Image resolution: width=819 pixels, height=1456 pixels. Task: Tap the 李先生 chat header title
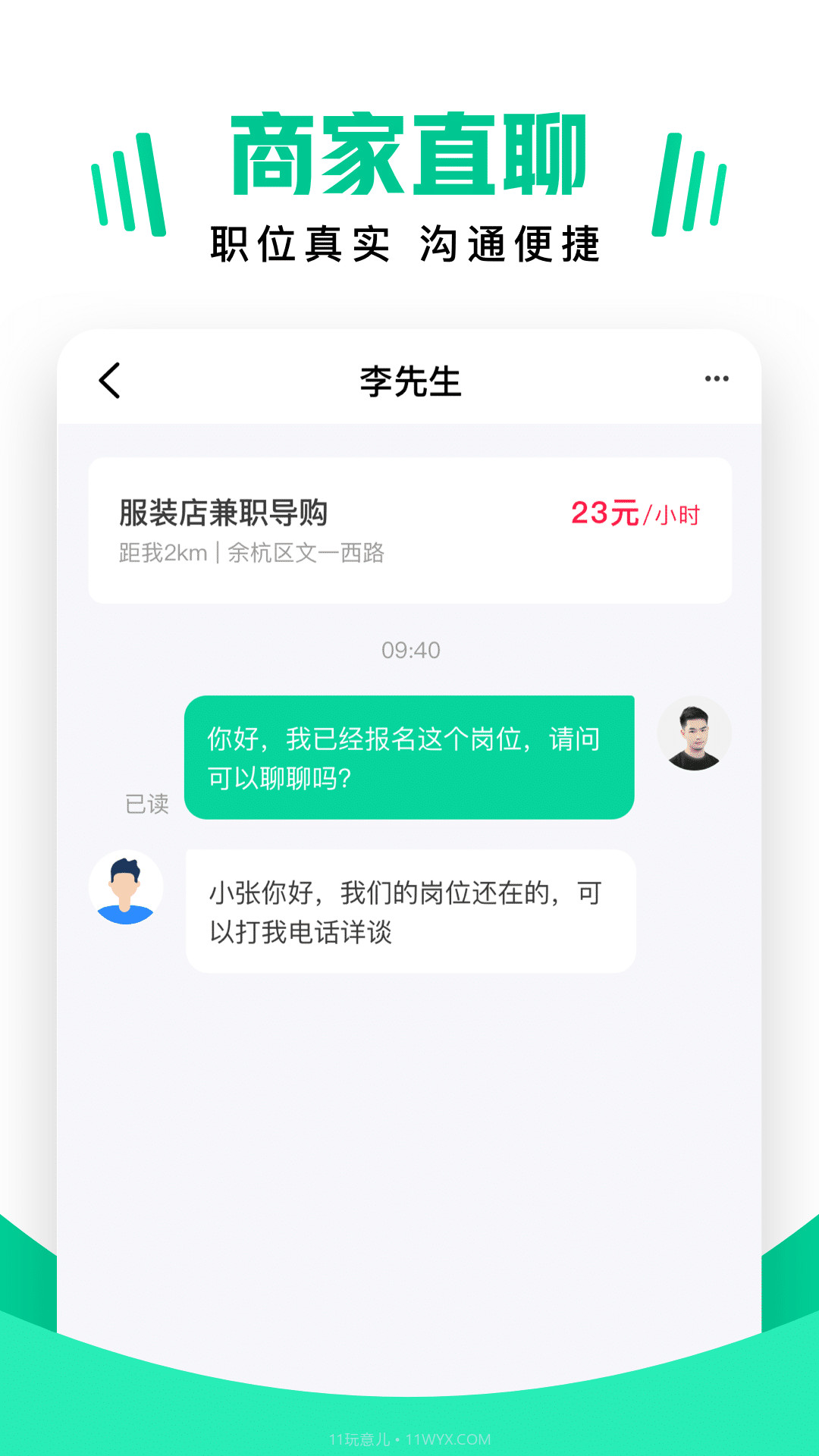(409, 379)
